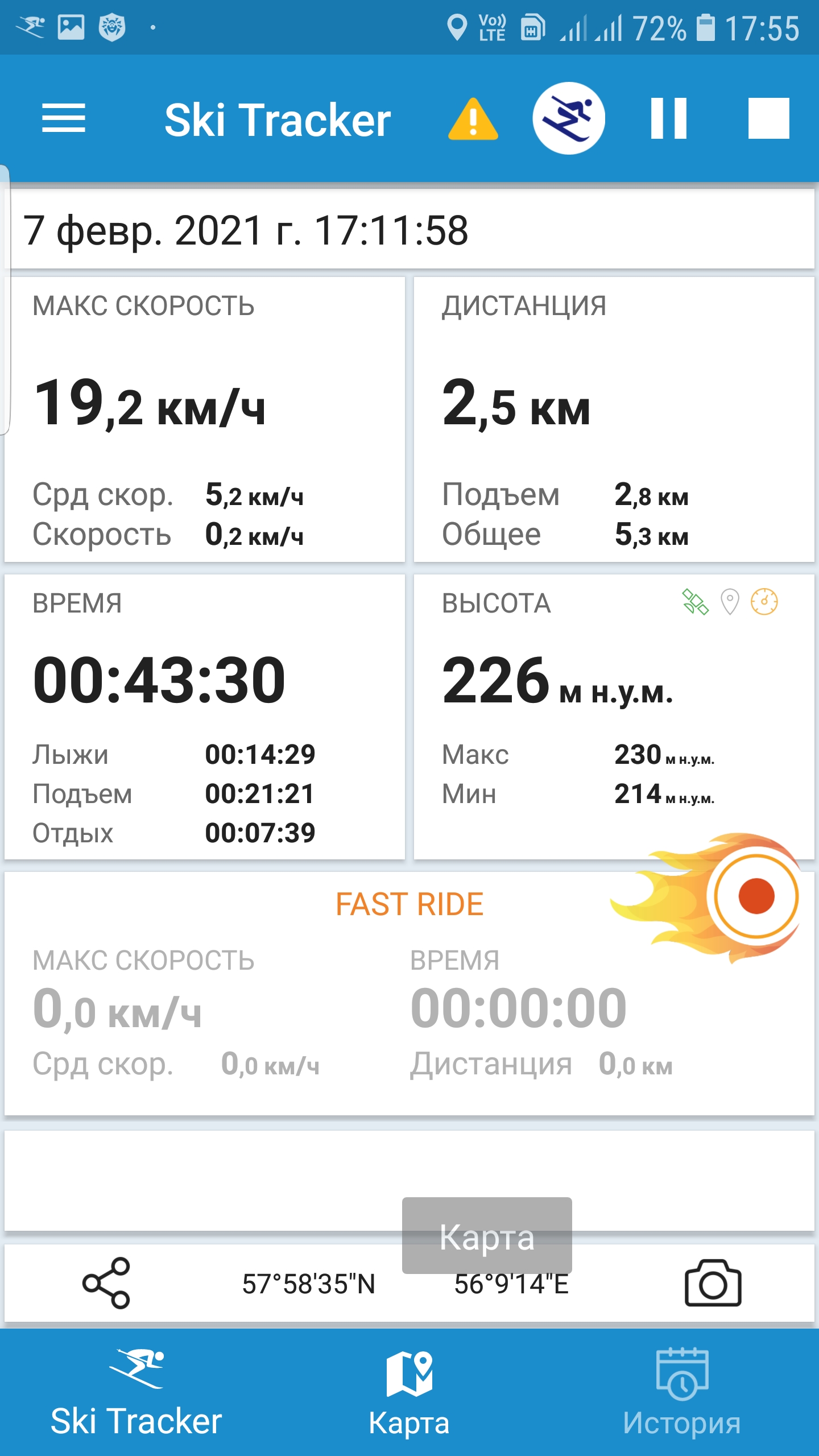Viewport: 819px width, 1456px height.
Task: Open the yellow warning alert
Action: pos(473,119)
